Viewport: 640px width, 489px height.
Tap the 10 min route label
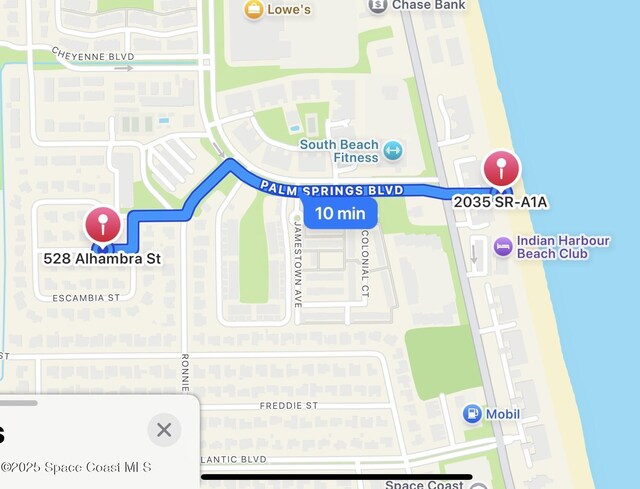tap(339, 213)
